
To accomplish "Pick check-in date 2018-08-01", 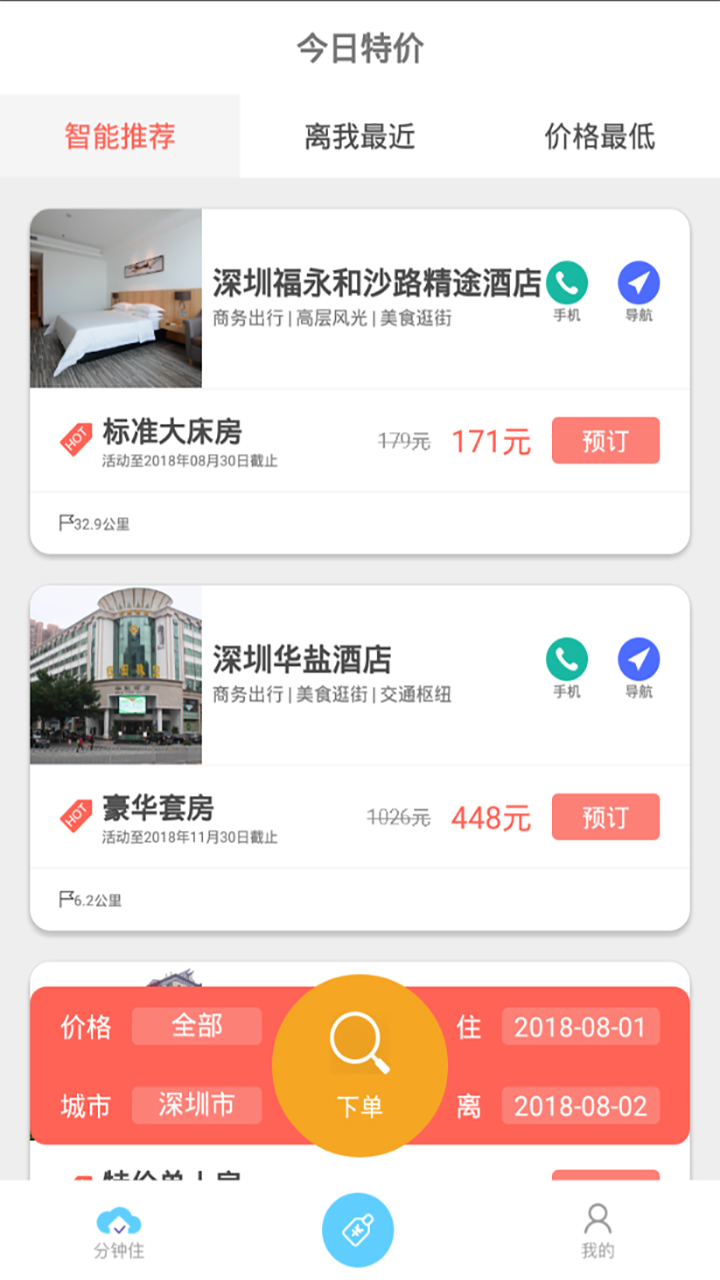I will tap(580, 1027).
